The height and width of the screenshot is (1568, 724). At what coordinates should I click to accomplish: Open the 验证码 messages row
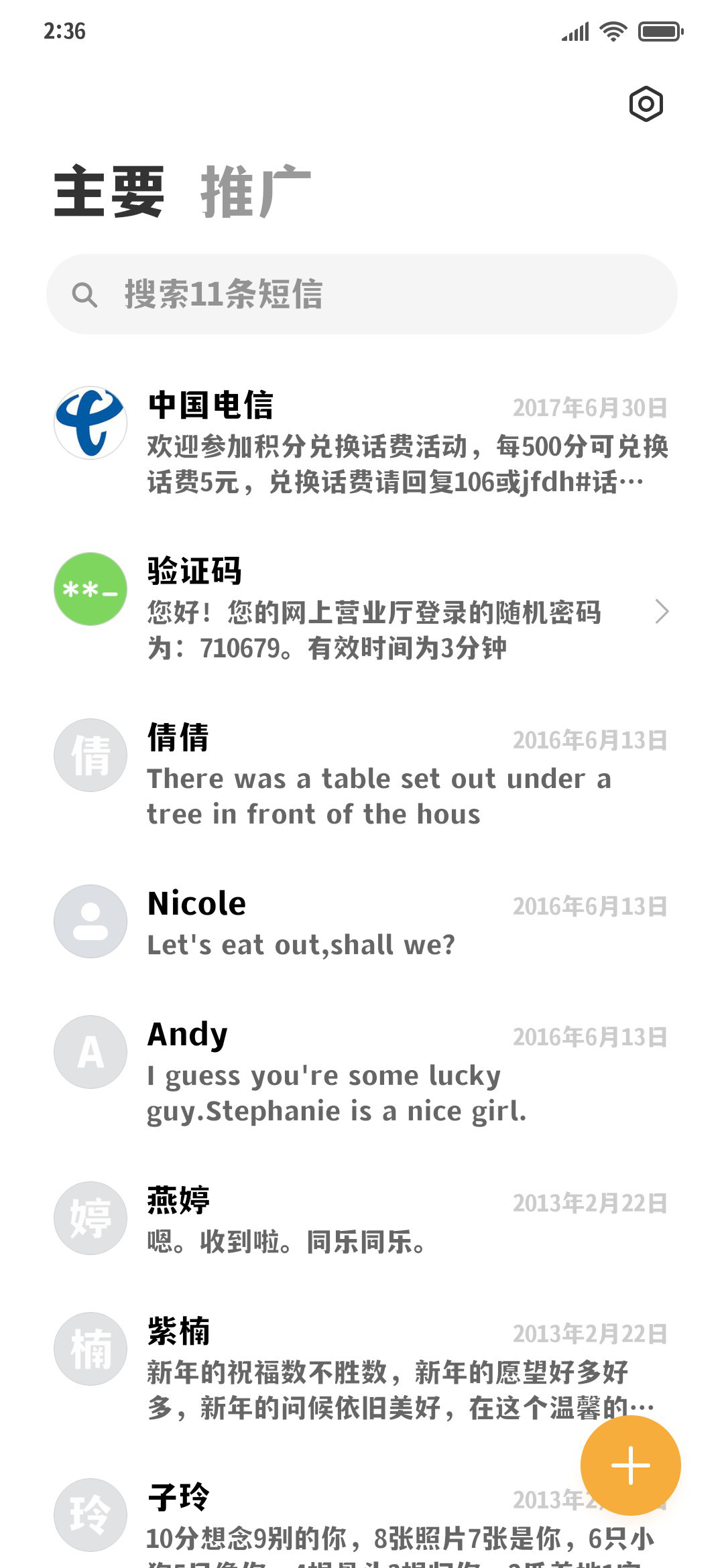pos(362,608)
